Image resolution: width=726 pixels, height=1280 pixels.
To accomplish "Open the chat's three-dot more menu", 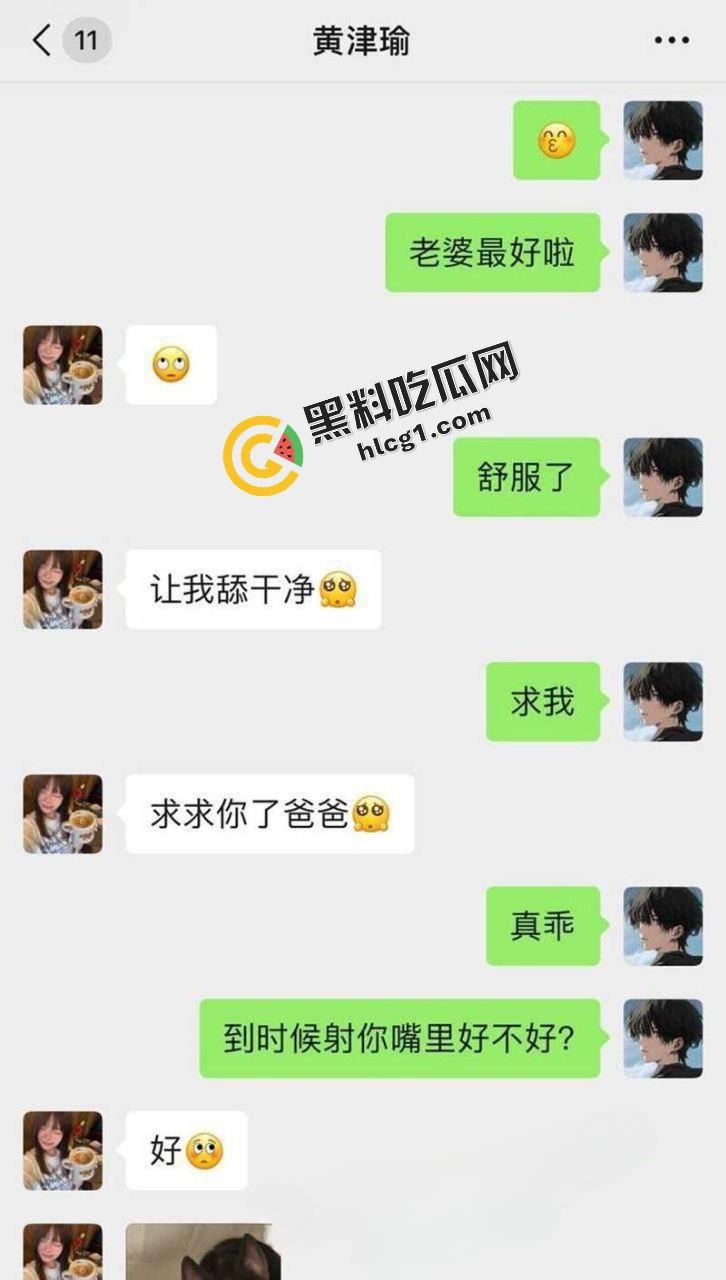I will (671, 41).
